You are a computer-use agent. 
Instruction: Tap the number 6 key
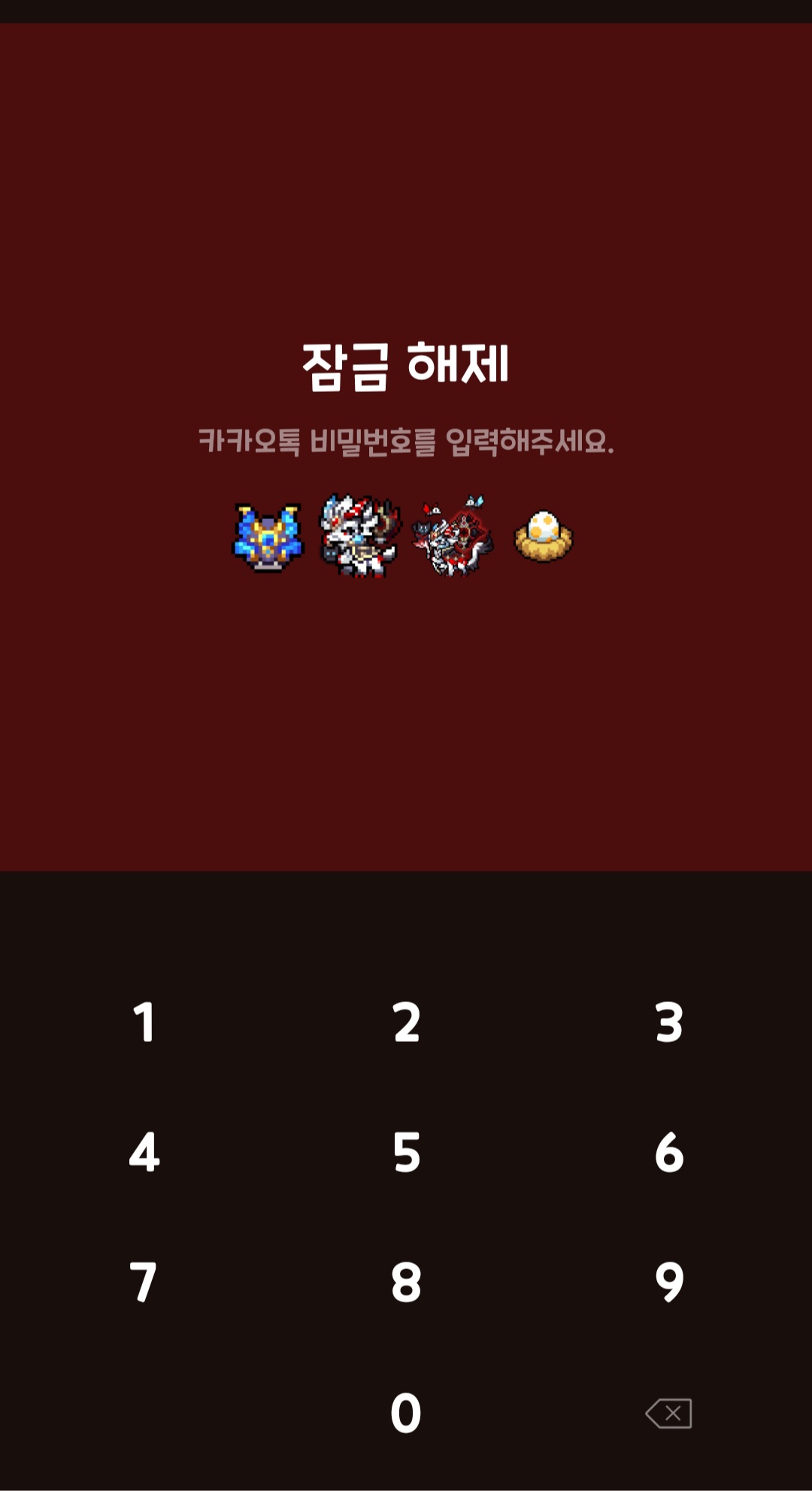pos(668,1152)
